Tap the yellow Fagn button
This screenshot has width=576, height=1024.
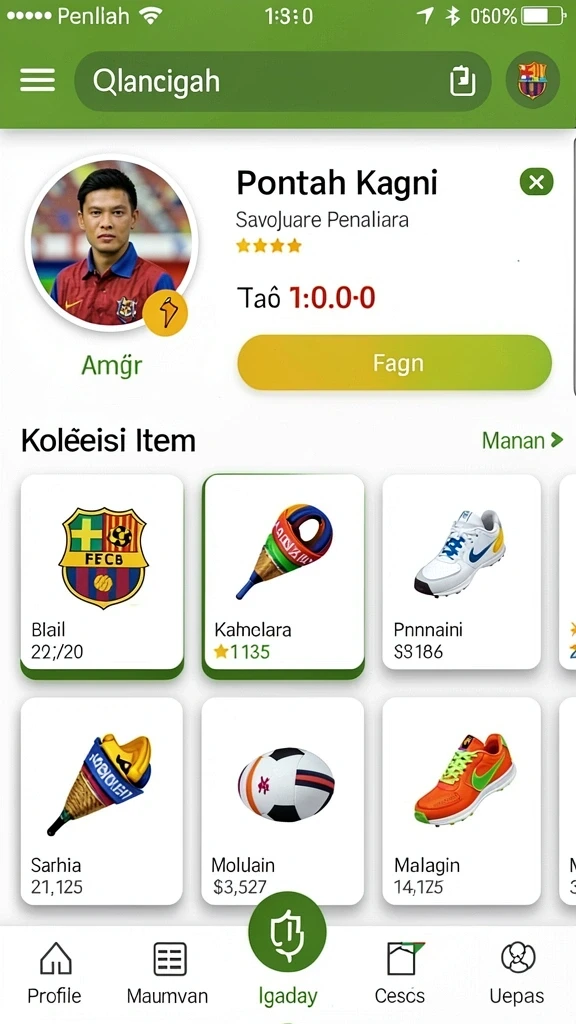pos(394,362)
